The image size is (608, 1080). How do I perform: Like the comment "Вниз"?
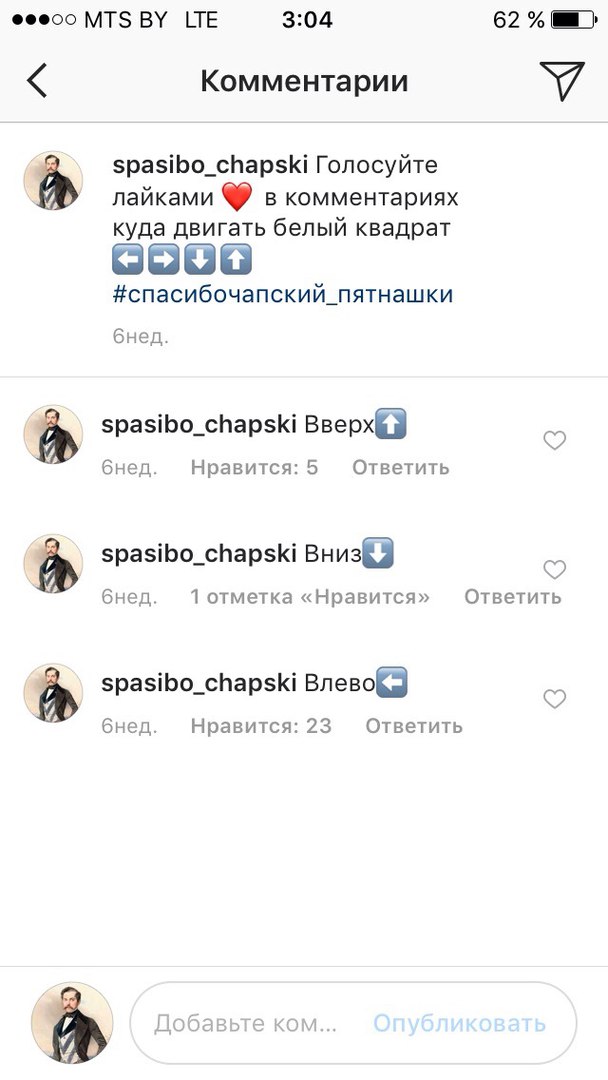(554, 570)
